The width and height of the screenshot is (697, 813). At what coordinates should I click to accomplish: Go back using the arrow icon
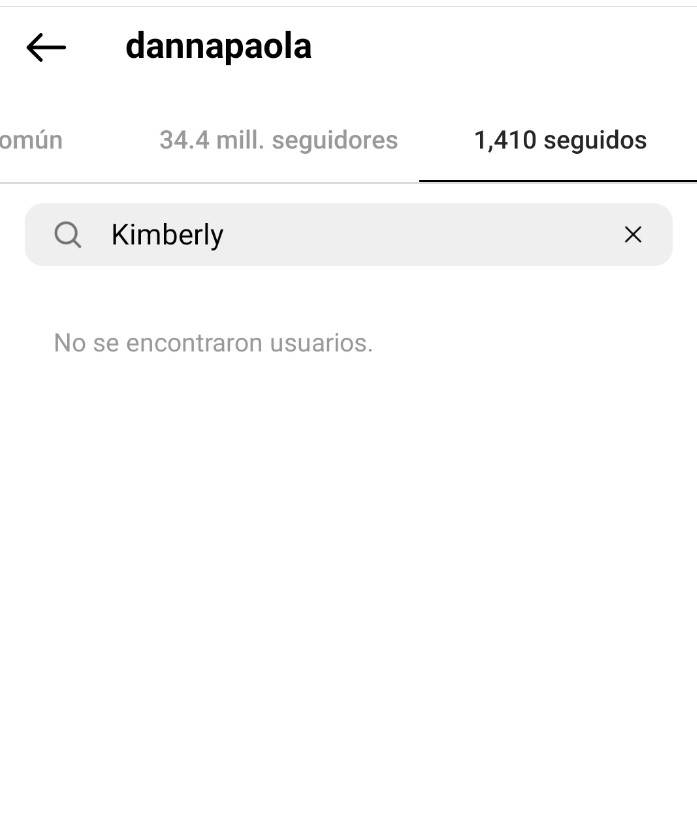pyautogui.click(x=46, y=47)
